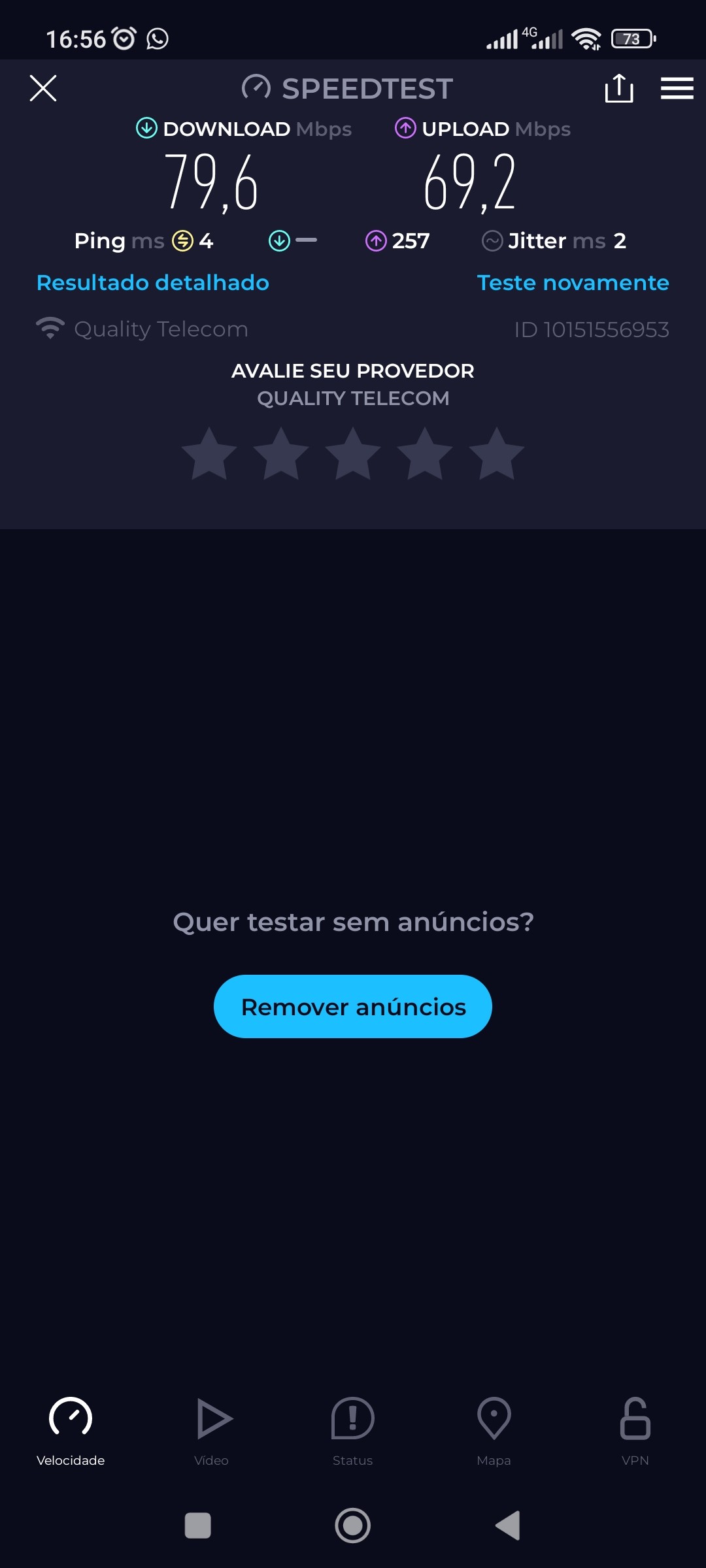
Task: Switch to the Vídeo tab
Action: (x=212, y=1431)
